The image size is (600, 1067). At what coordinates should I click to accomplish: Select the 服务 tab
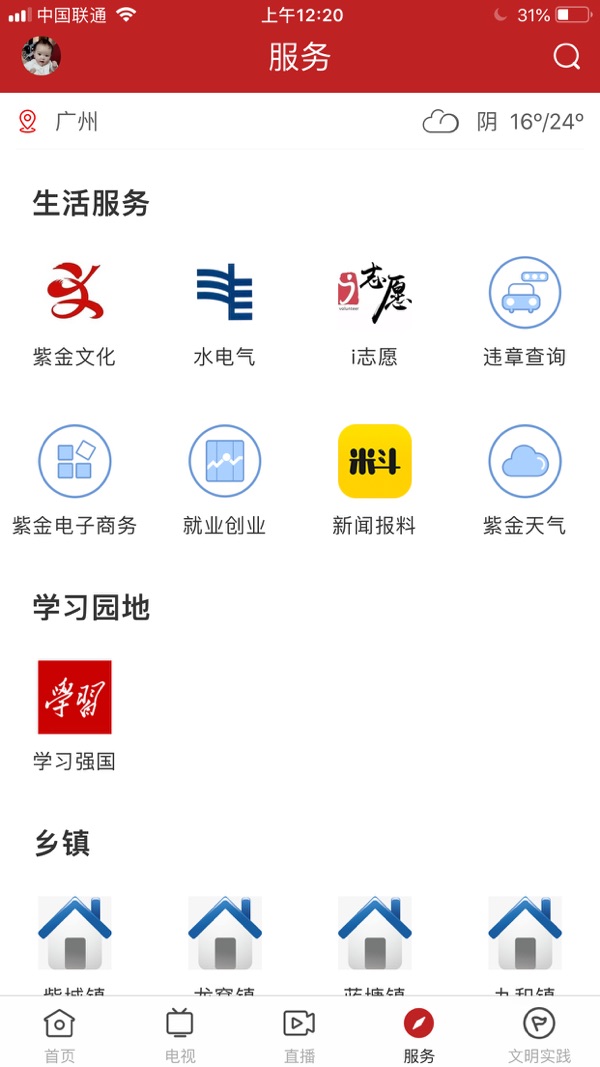[419, 1035]
